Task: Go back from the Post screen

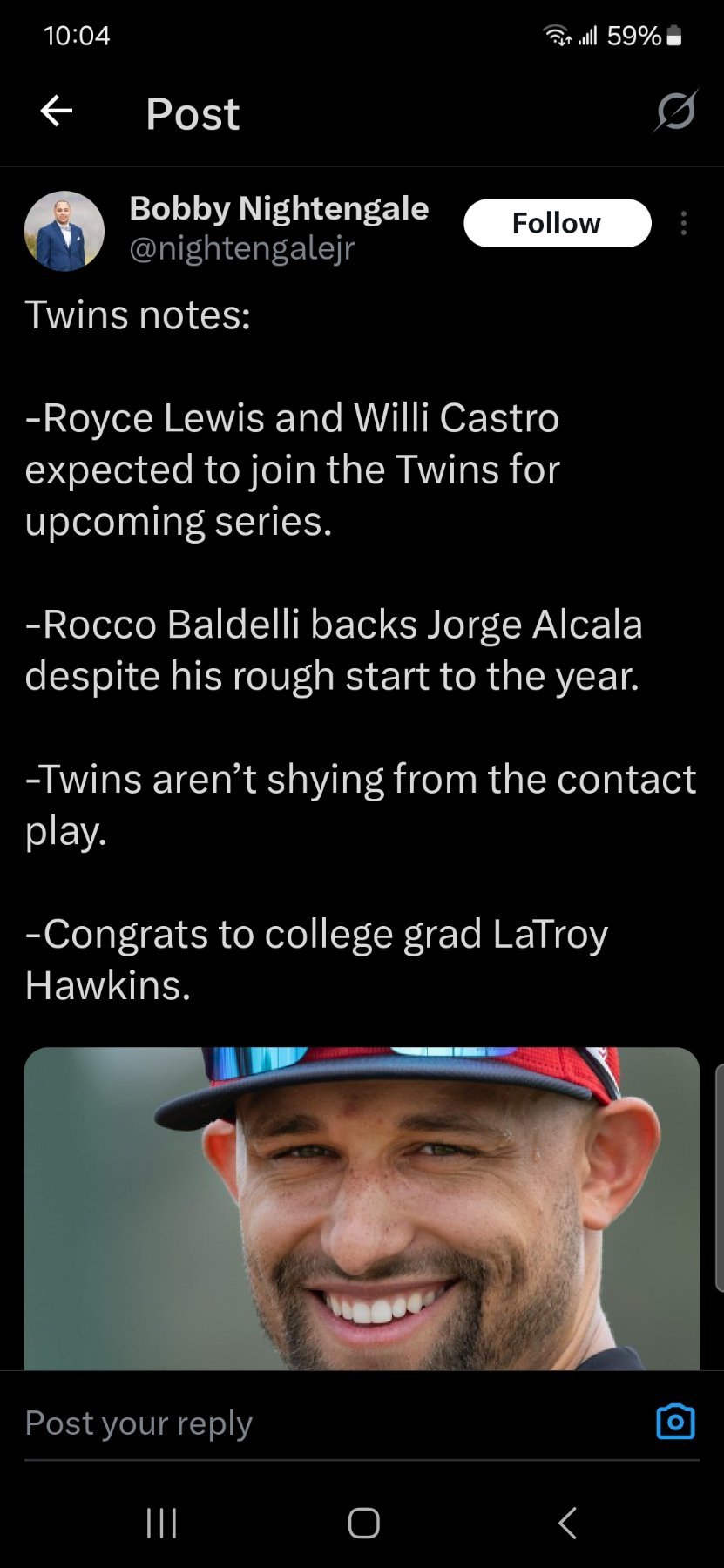Action: pyautogui.click(x=57, y=112)
